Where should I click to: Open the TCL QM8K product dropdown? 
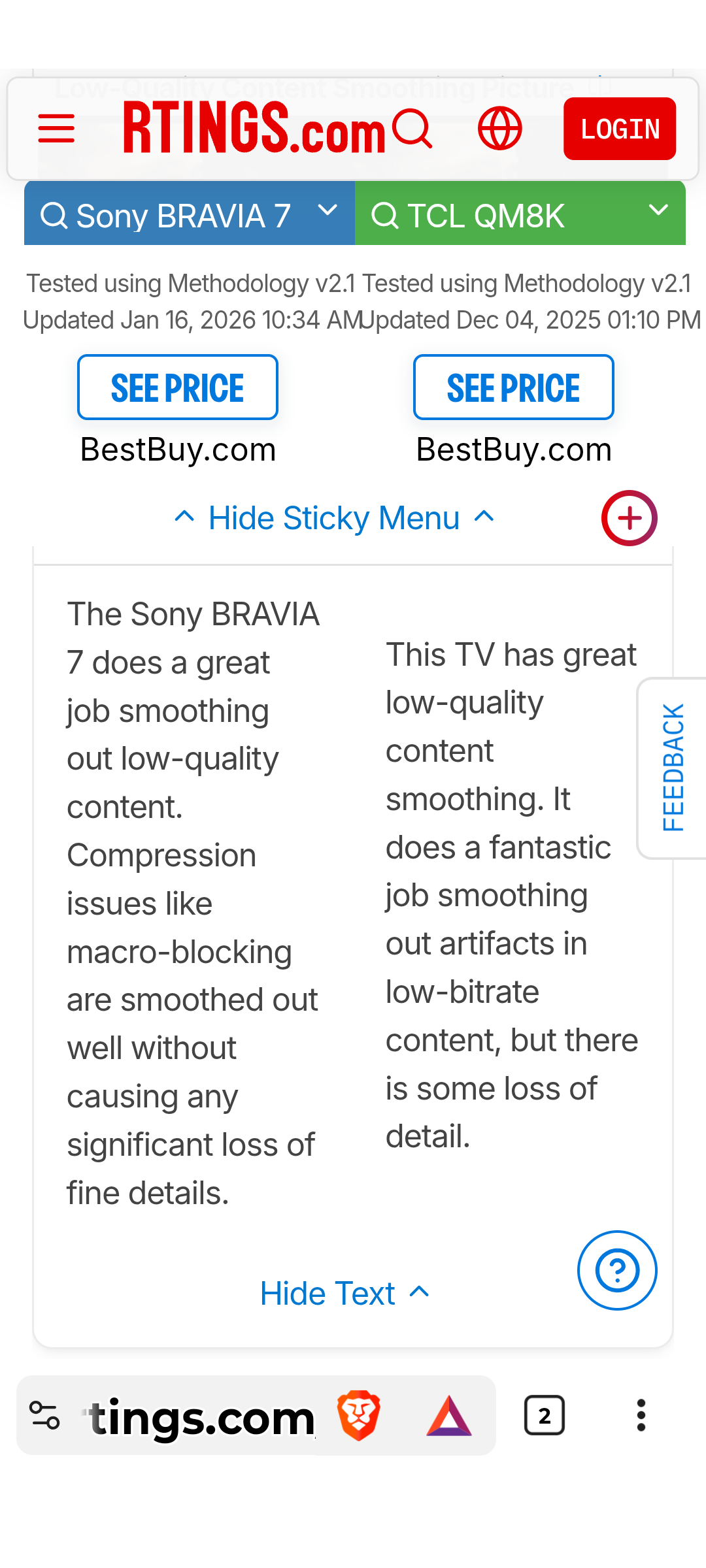(x=520, y=215)
